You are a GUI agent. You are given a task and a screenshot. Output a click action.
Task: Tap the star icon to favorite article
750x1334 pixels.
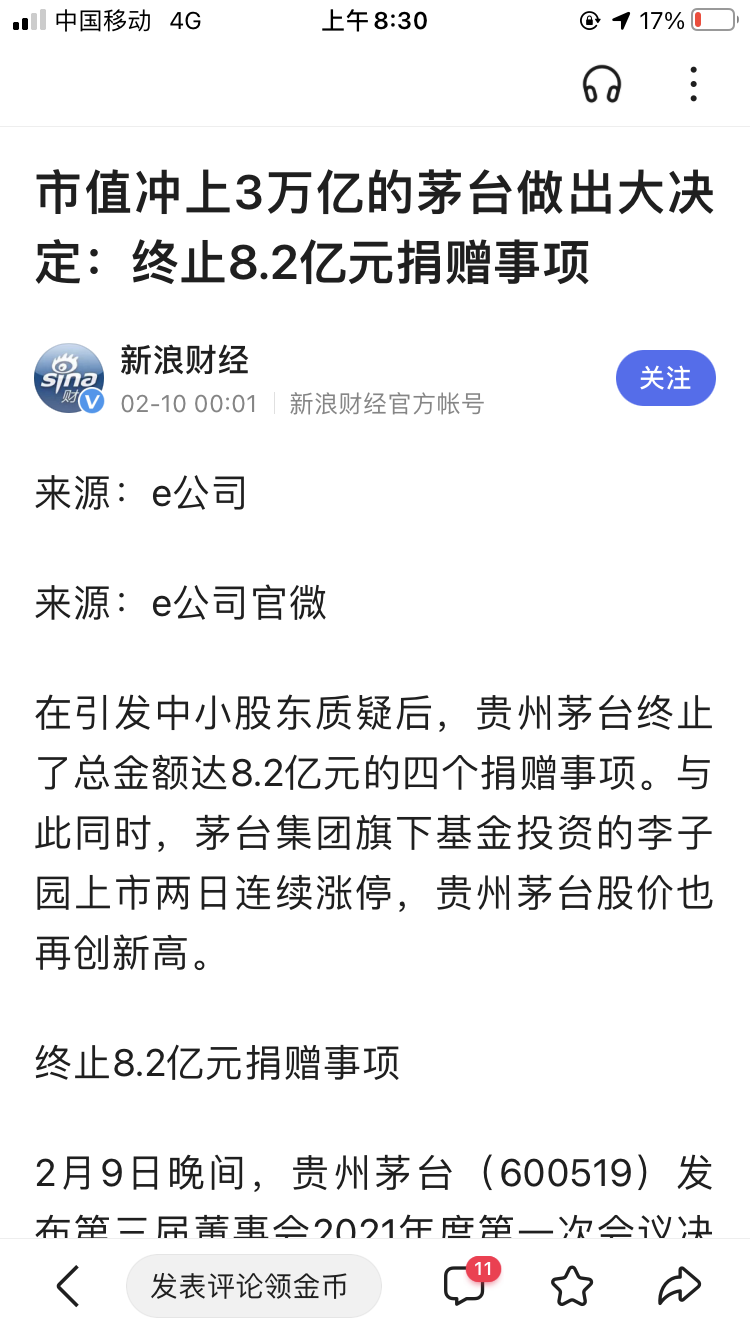[570, 1288]
